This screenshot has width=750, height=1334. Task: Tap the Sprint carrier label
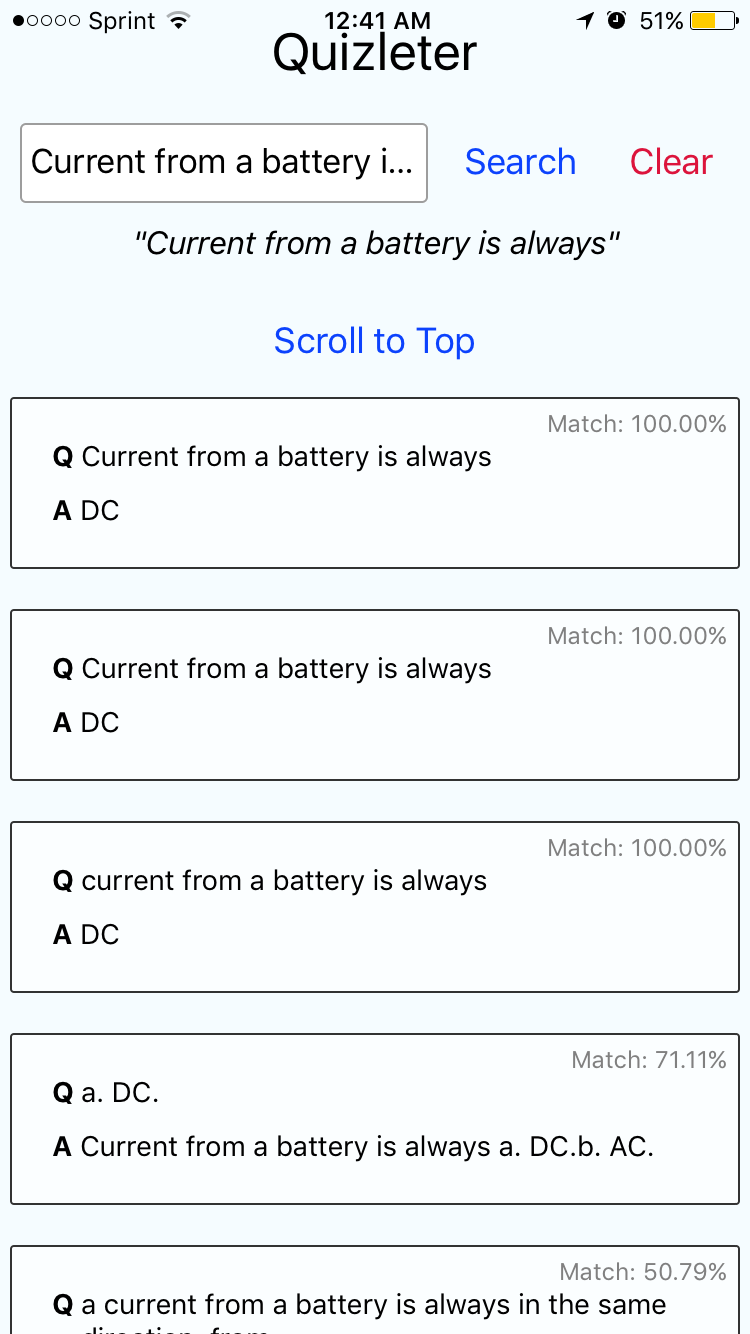(122, 20)
